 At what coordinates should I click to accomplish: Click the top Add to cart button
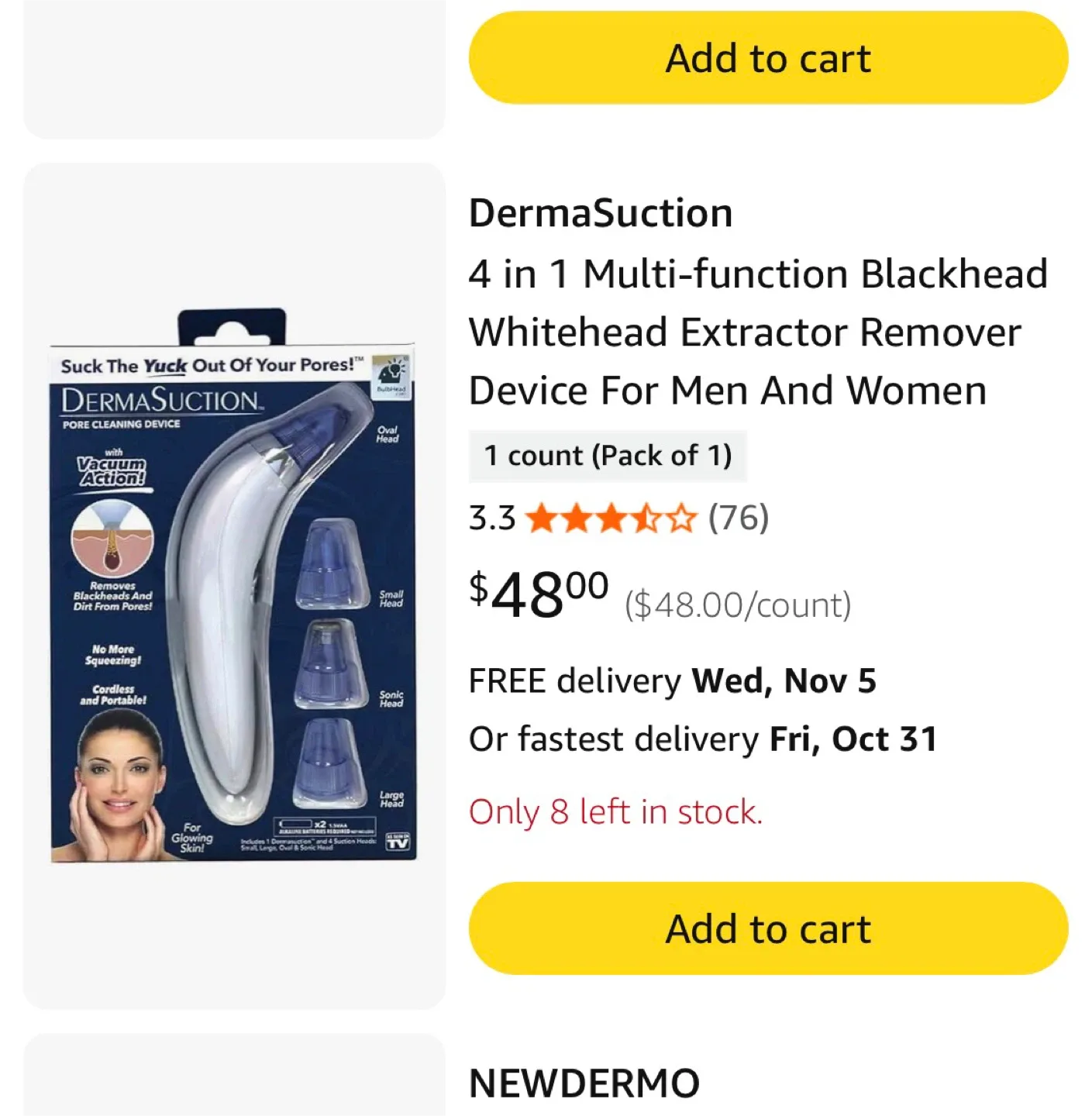point(766,57)
